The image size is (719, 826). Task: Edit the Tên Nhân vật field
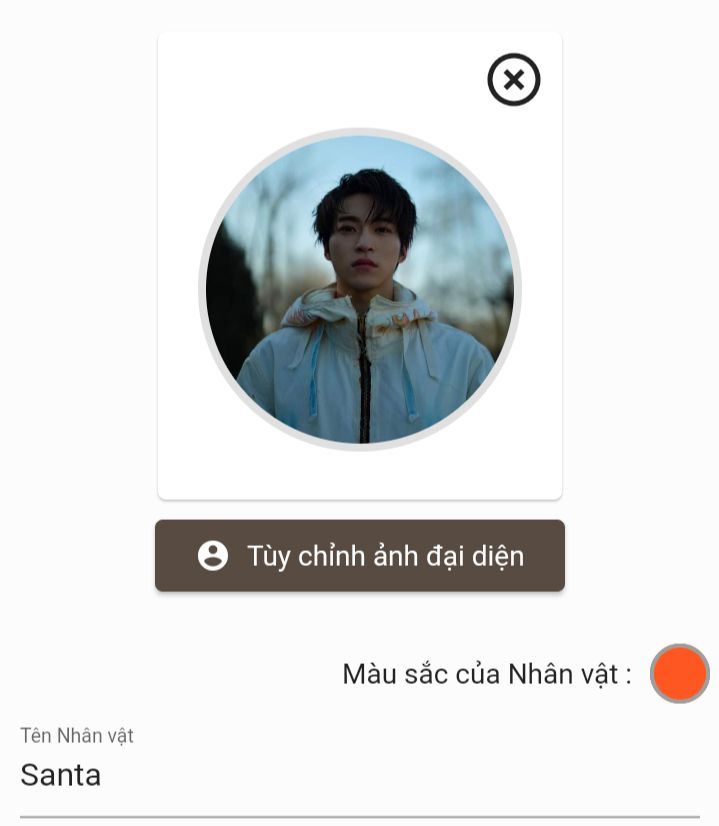tap(360, 775)
